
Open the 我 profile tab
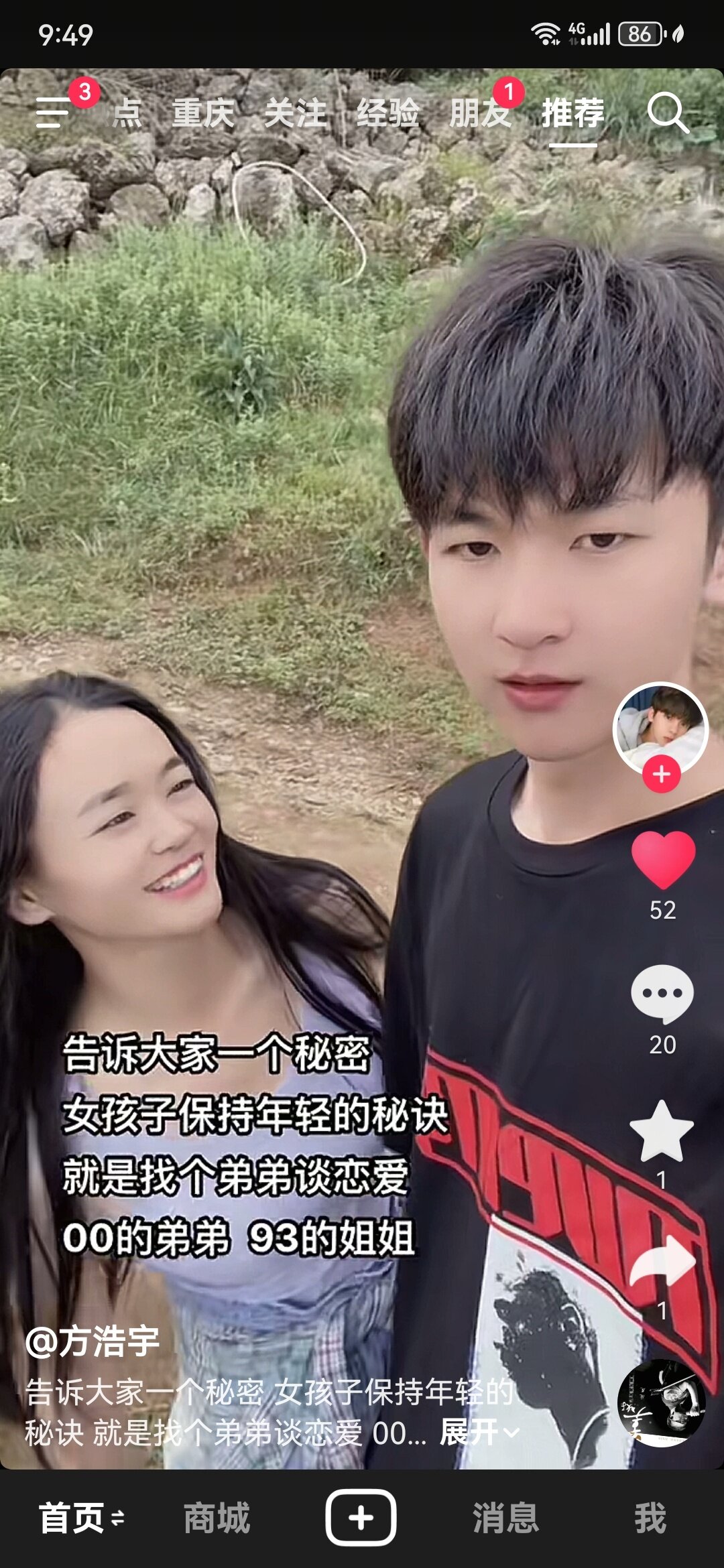[651, 1518]
